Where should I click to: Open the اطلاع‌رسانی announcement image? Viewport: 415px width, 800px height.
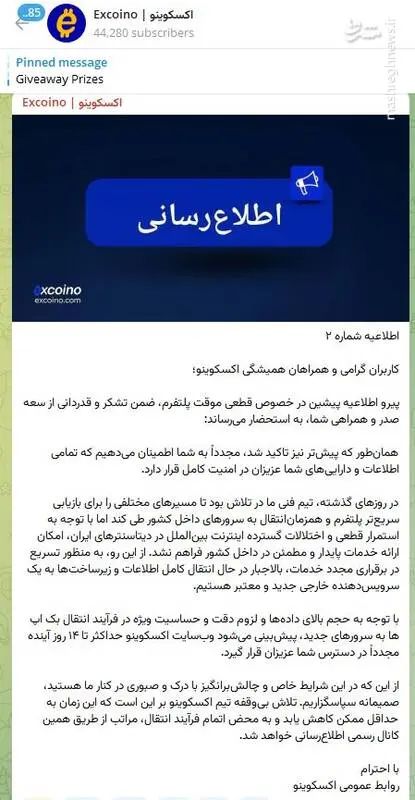point(210,218)
